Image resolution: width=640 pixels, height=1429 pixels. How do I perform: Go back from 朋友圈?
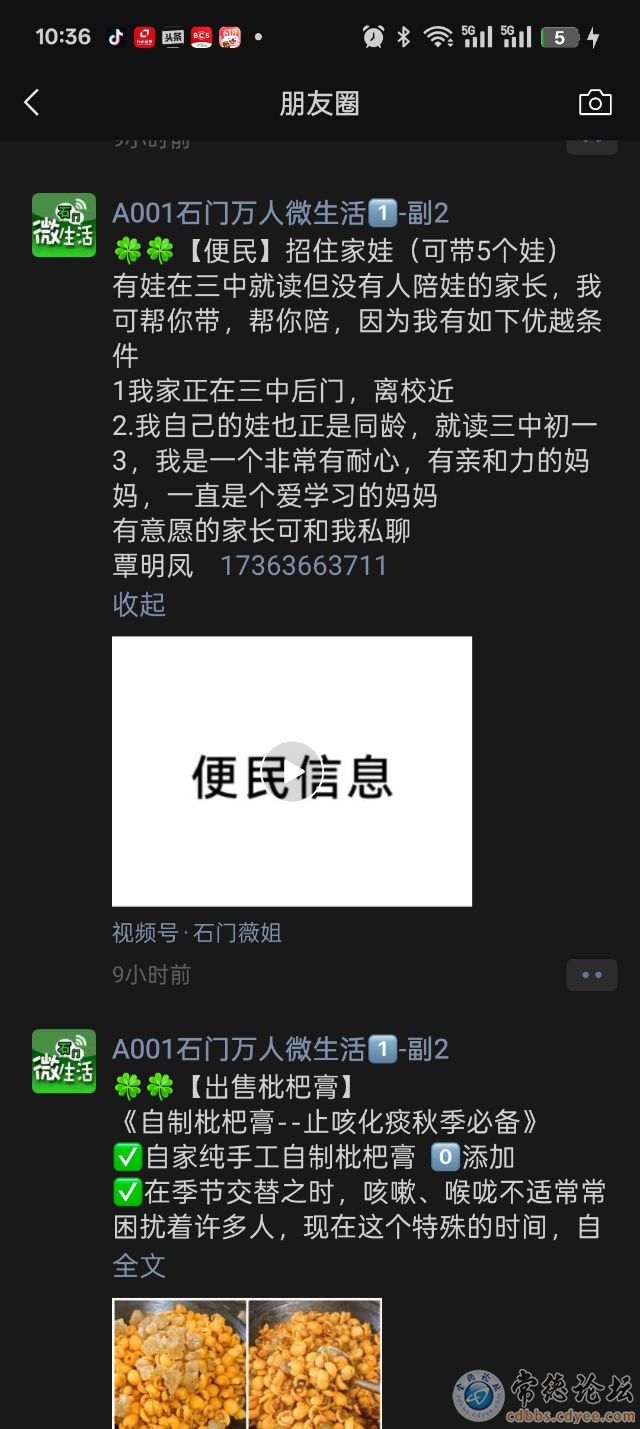32,103
